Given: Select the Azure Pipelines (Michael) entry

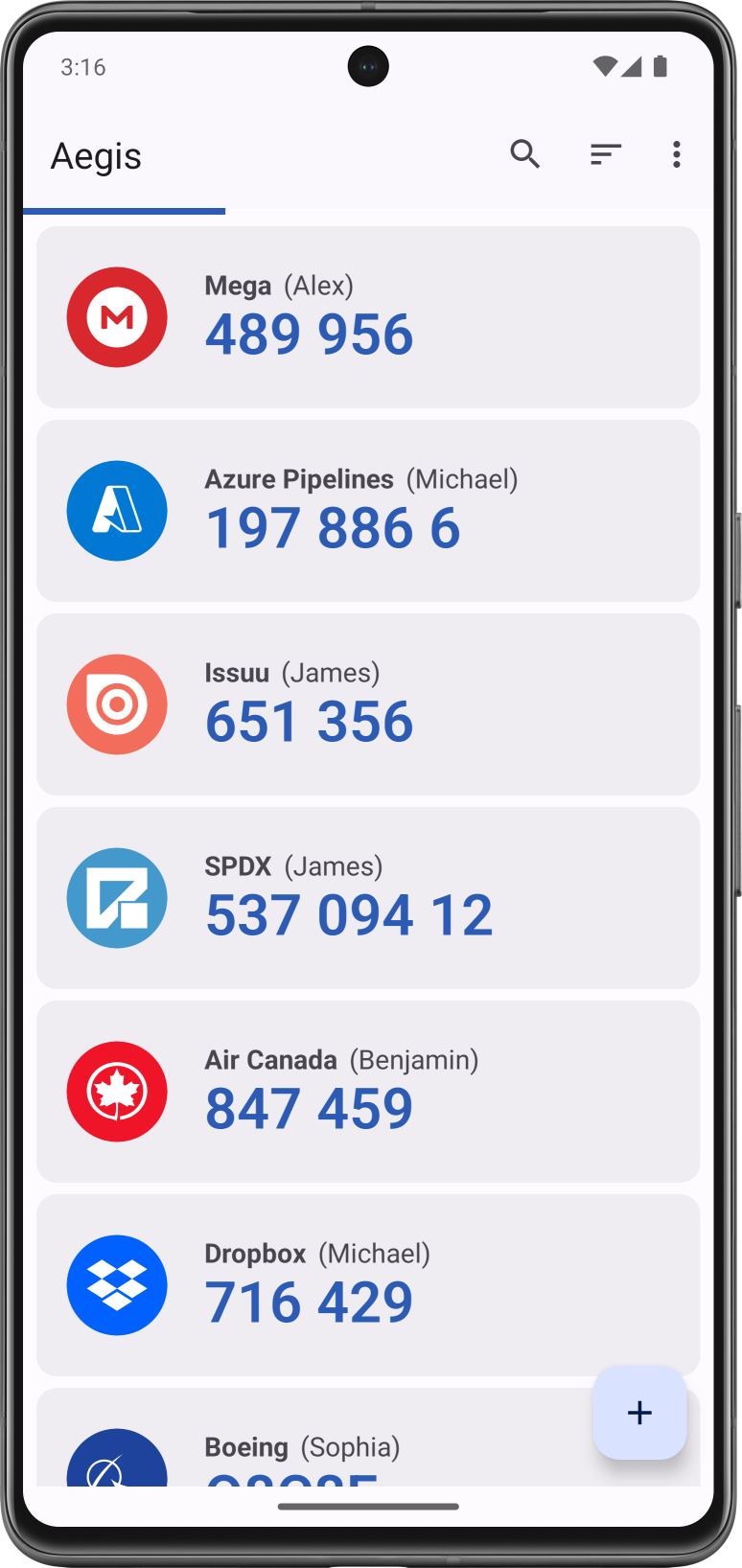Looking at the screenshot, I should click(368, 511).
